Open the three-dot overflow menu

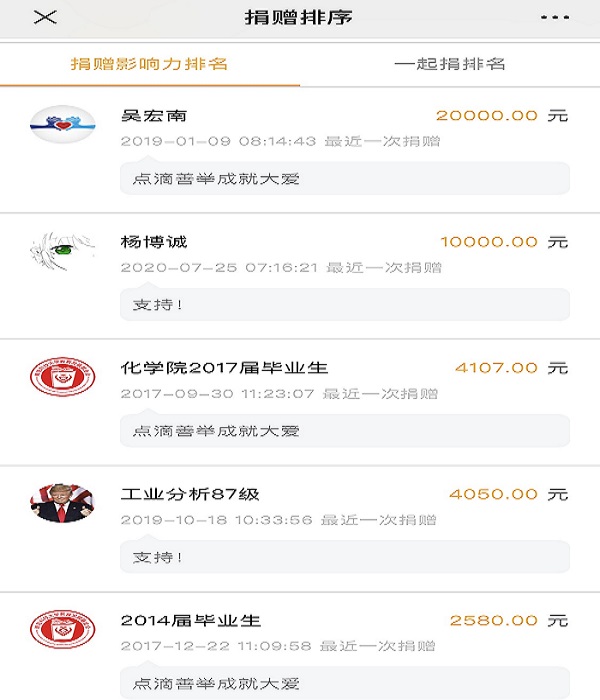[554, 18]
